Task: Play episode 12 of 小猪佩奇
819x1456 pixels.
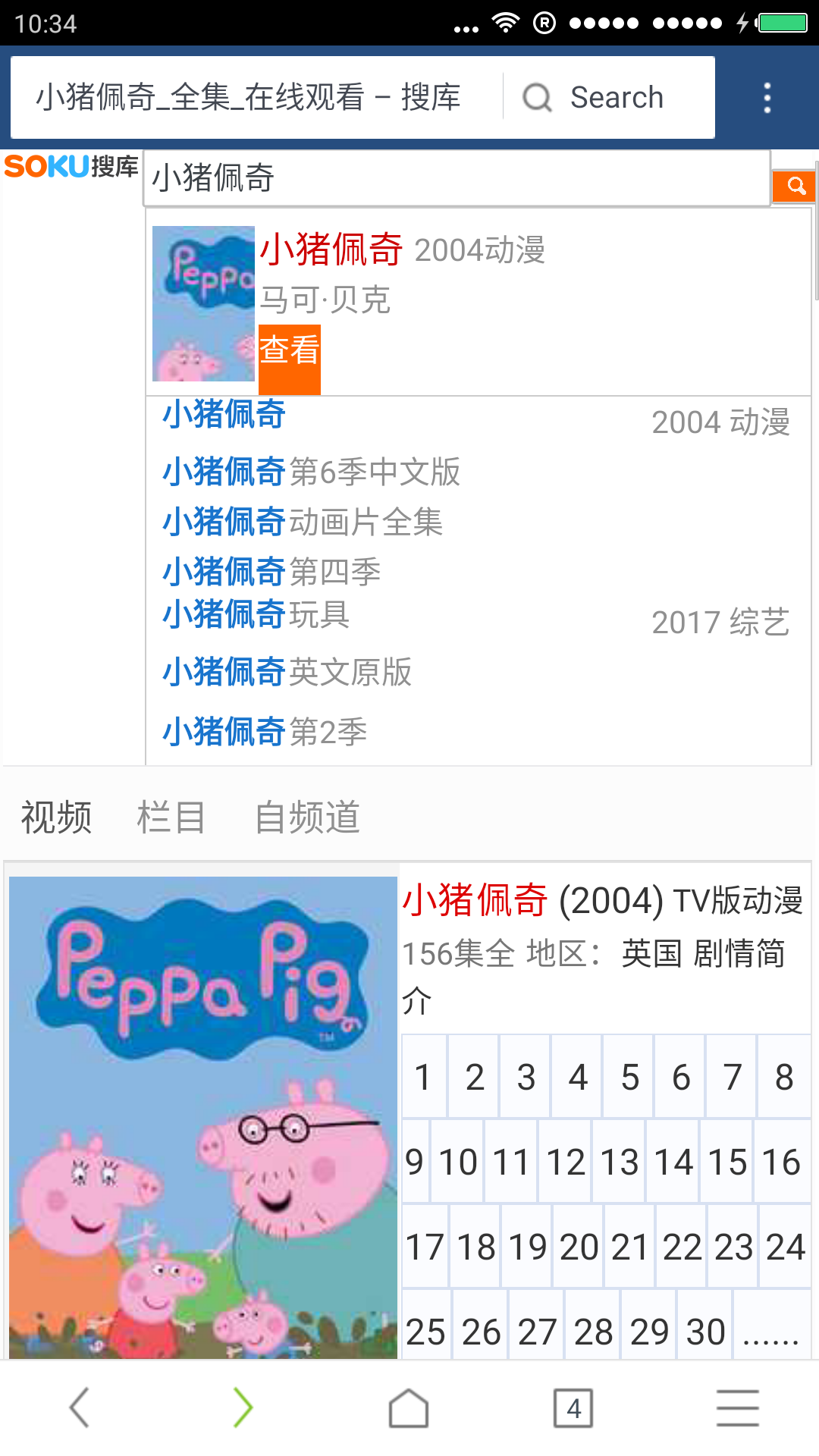Action: [x=566, y=1162]
